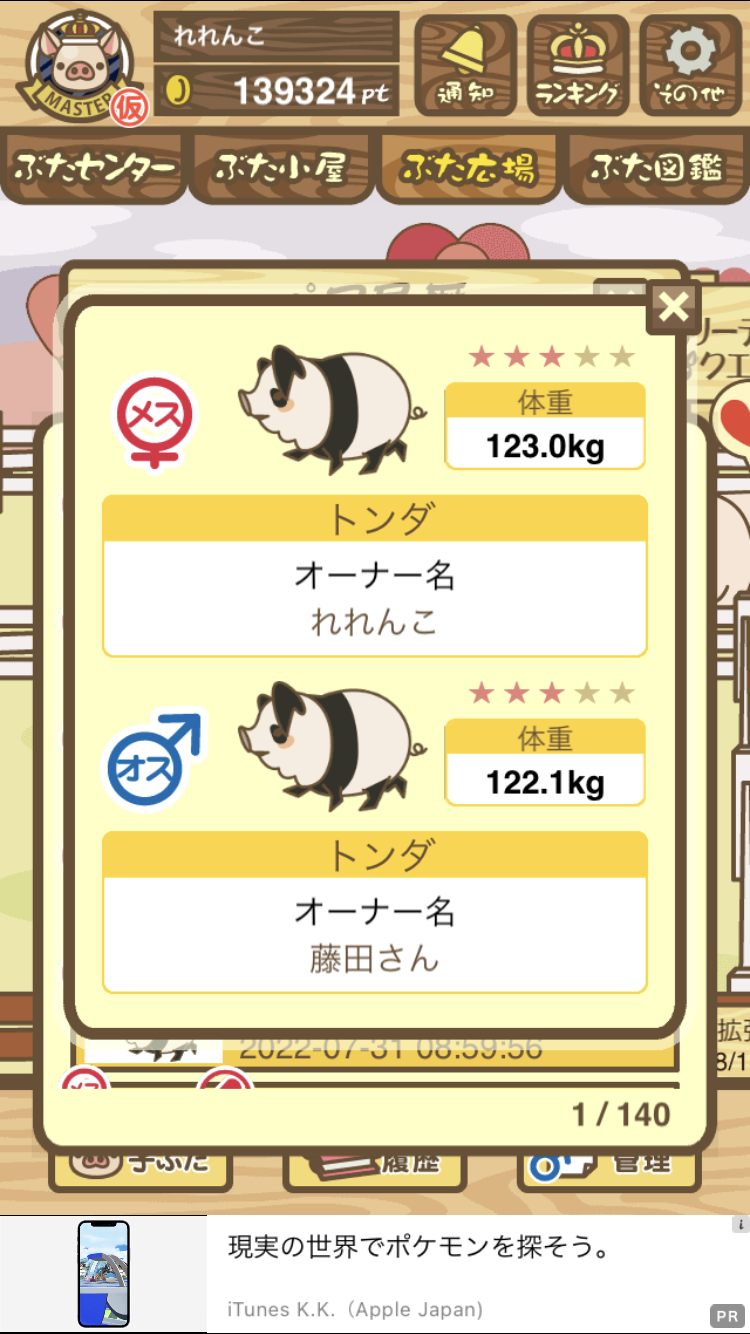This screenshot has height=1334, width=750.
Task: Switch to the ぶた小屋 tab
Action: [x=281, y=168]
